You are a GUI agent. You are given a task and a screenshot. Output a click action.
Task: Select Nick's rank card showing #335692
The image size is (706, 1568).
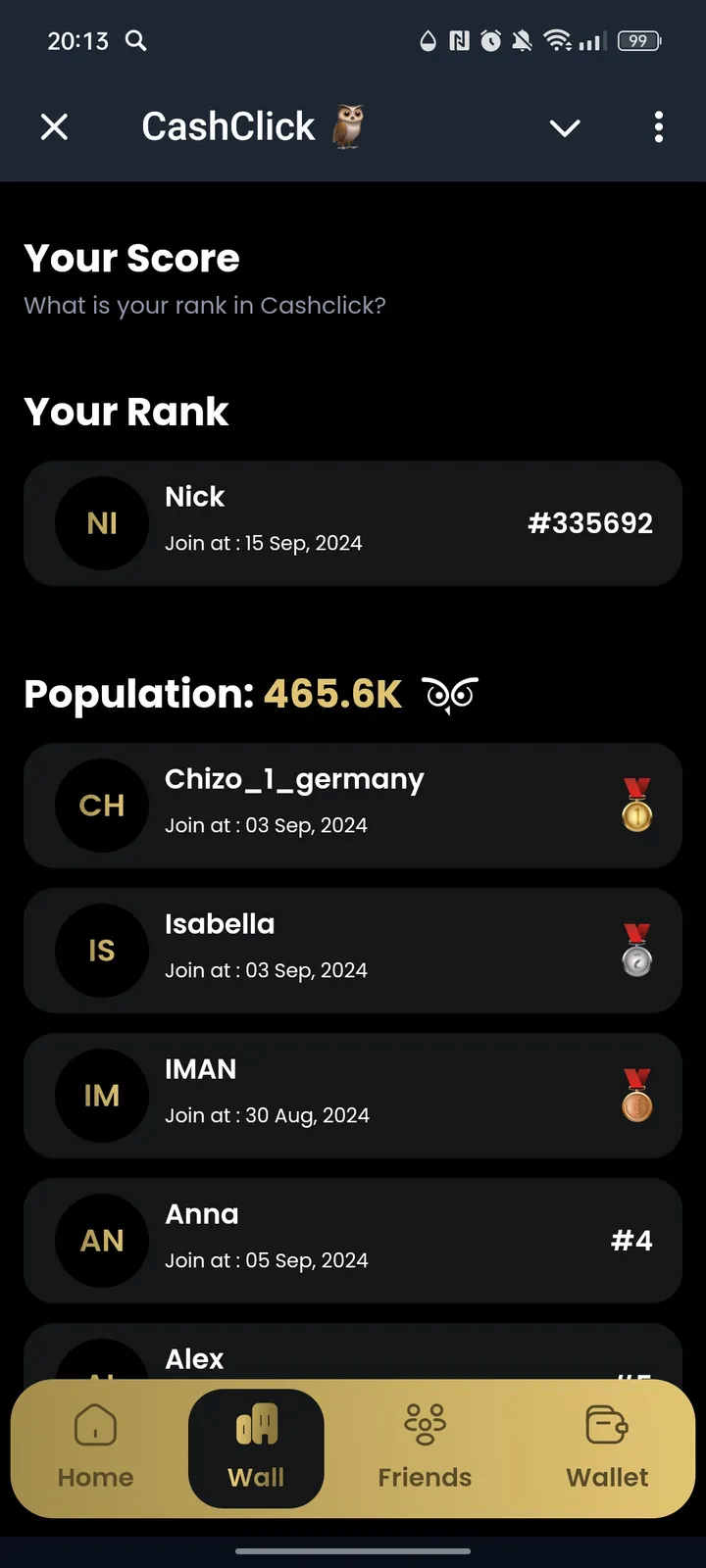353,522
